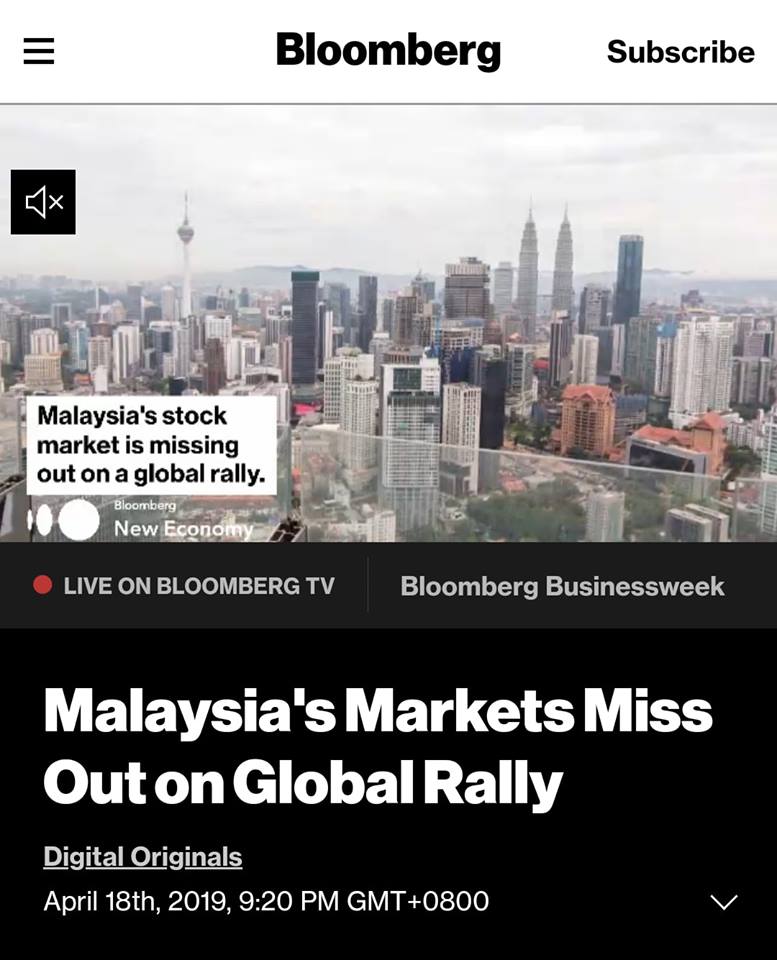Tap the Subscribe button
777x960 pixels.
(680, 52)
